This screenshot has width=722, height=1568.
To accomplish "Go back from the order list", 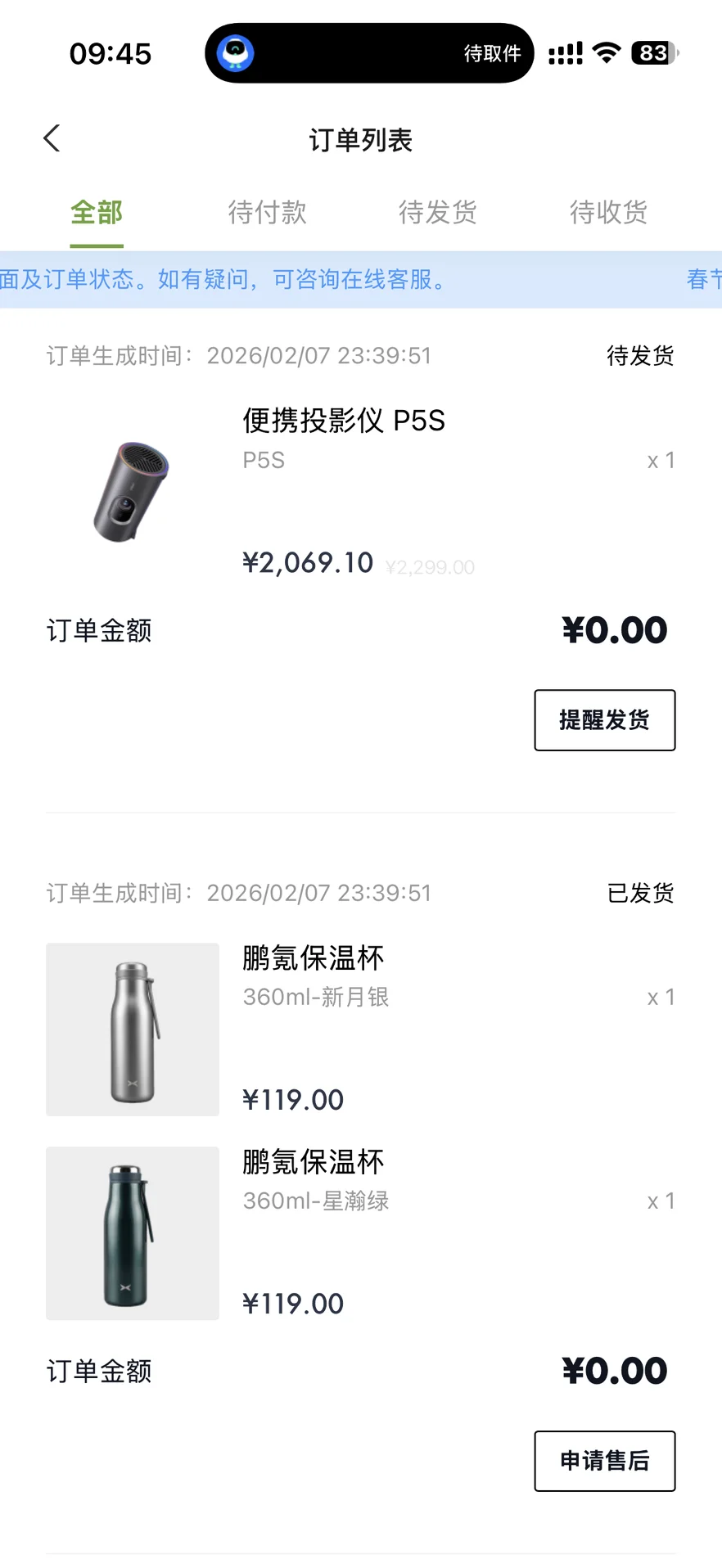I will tap(52, 138).
